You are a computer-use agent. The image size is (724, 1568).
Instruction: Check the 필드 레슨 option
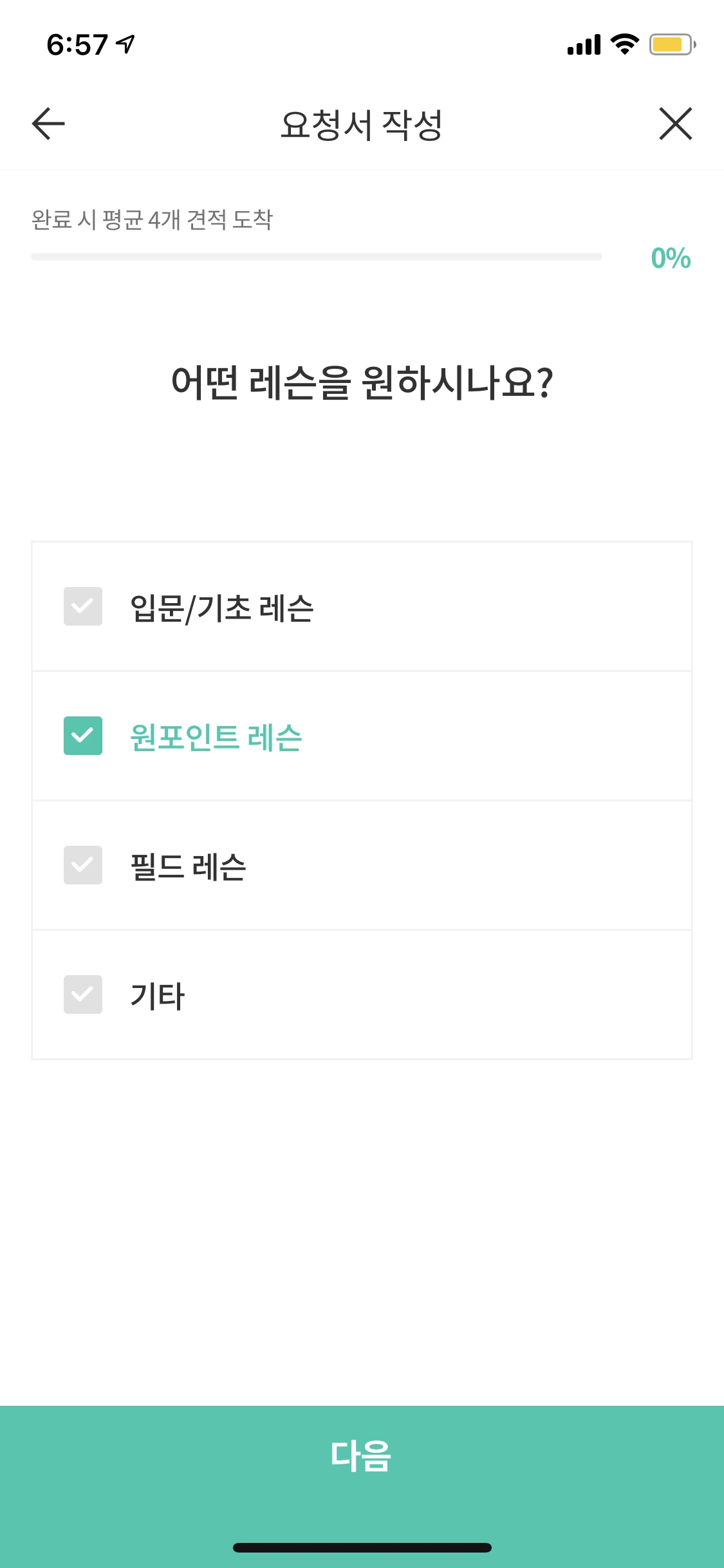tap(82, 864)
